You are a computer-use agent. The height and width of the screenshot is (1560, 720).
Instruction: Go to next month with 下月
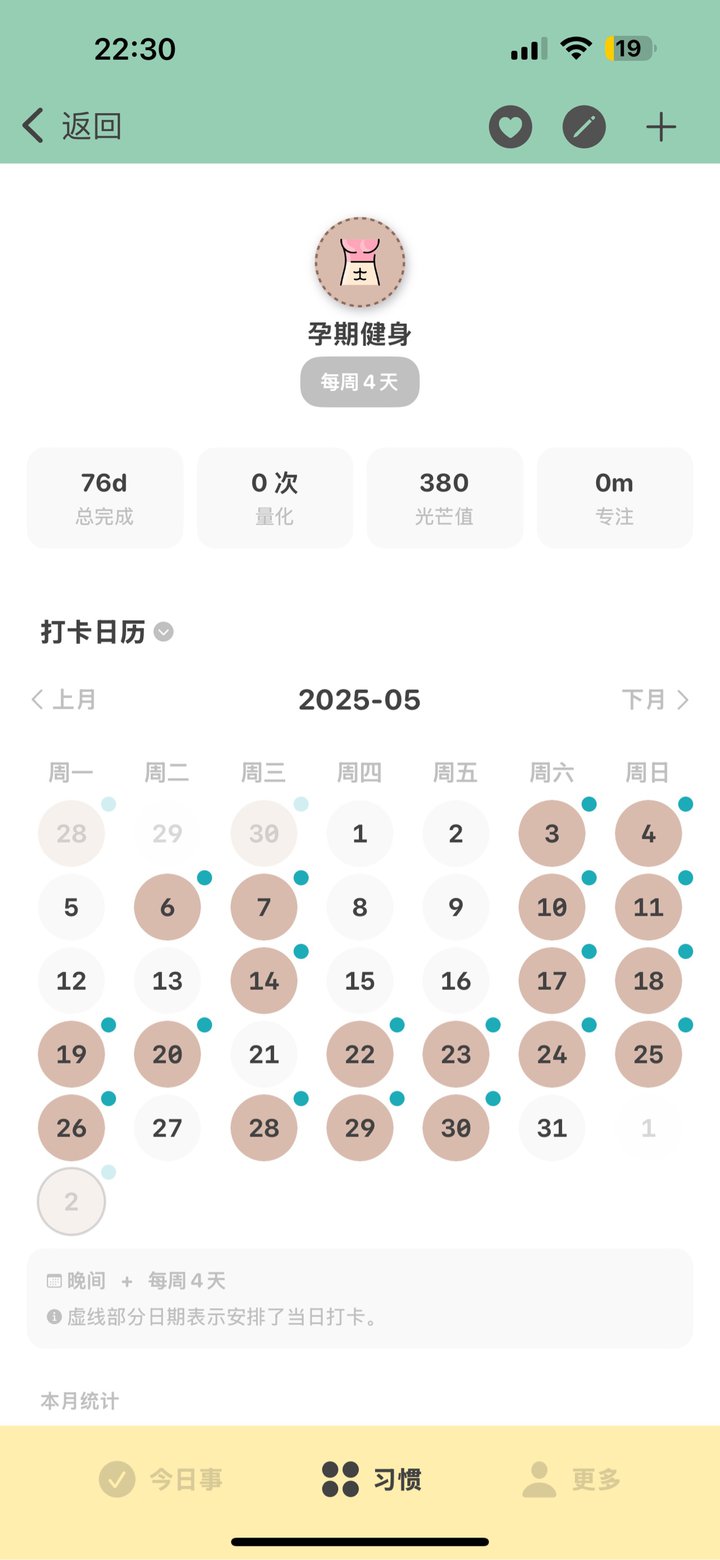click(x=656, y=699)
